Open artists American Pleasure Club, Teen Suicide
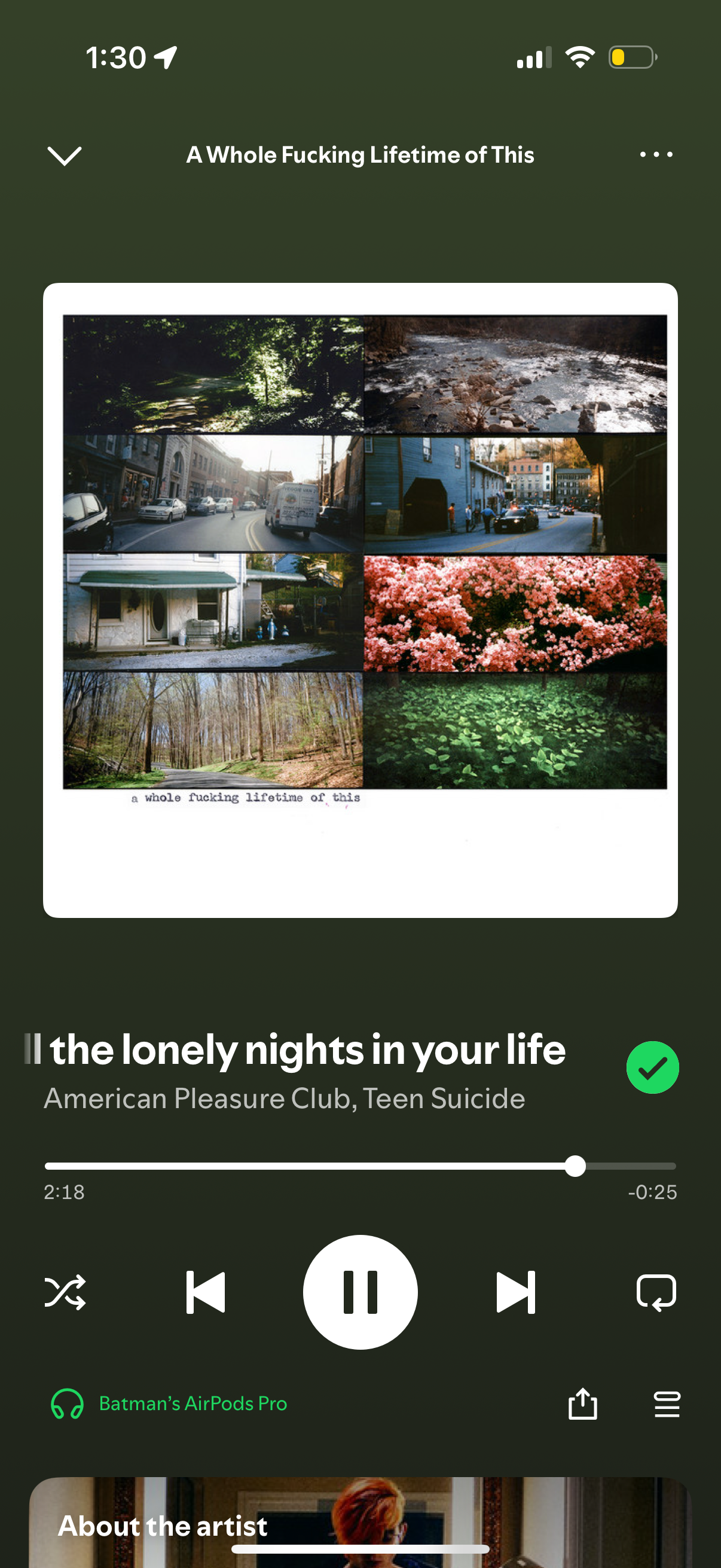 284,1099
